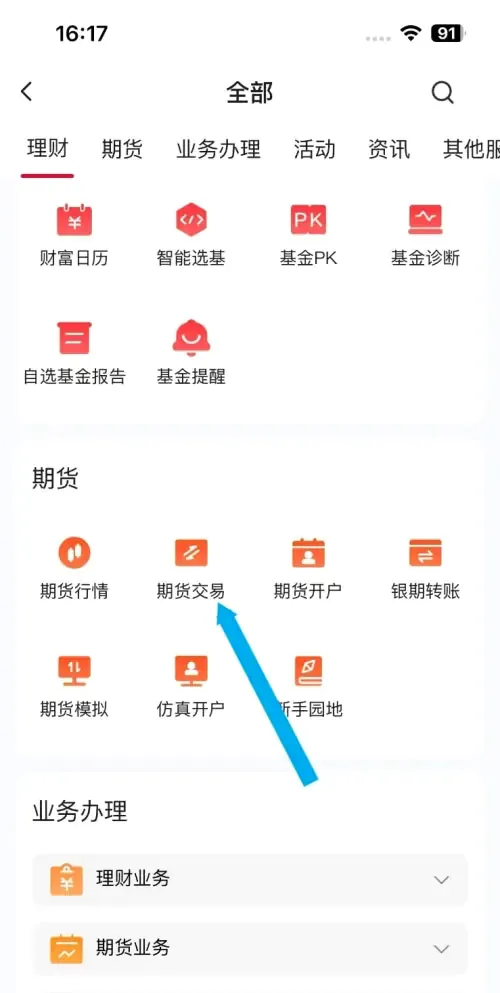Launch 智能选基 tool
This screenshot has height=993, width=500.
tap(191, 235)
